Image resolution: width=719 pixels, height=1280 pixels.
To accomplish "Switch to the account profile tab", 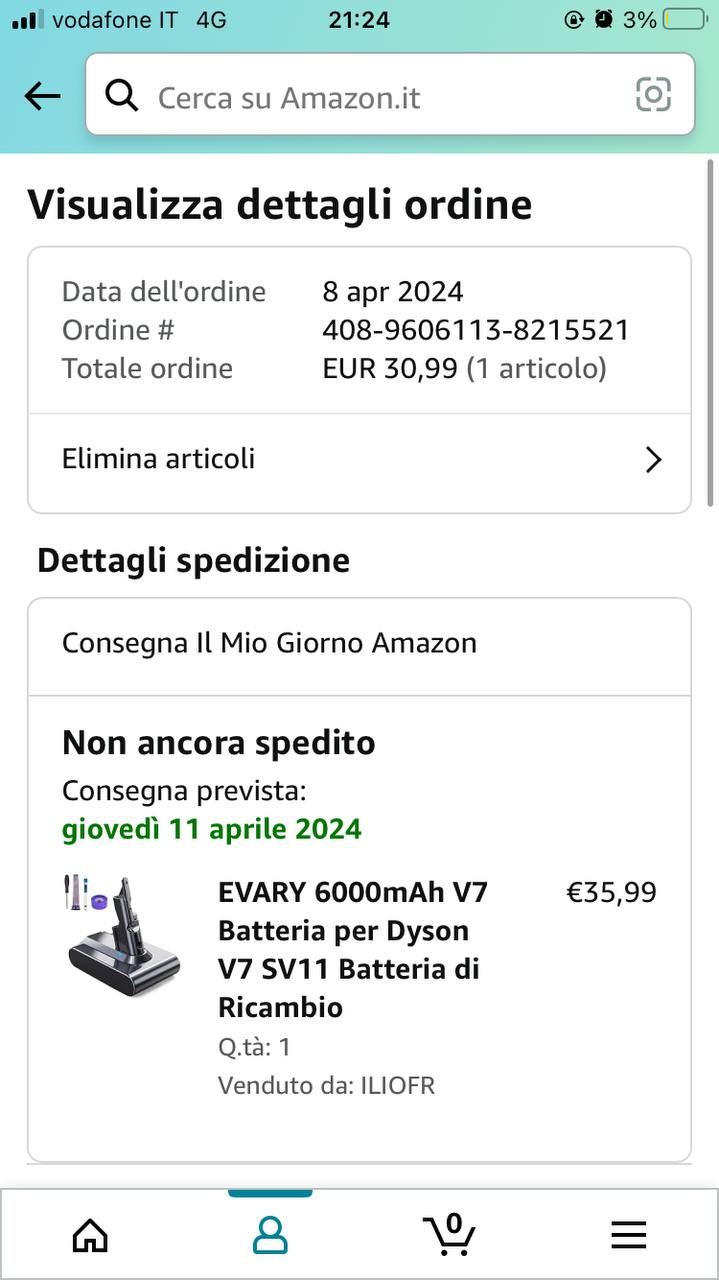I will [270, 1235].
